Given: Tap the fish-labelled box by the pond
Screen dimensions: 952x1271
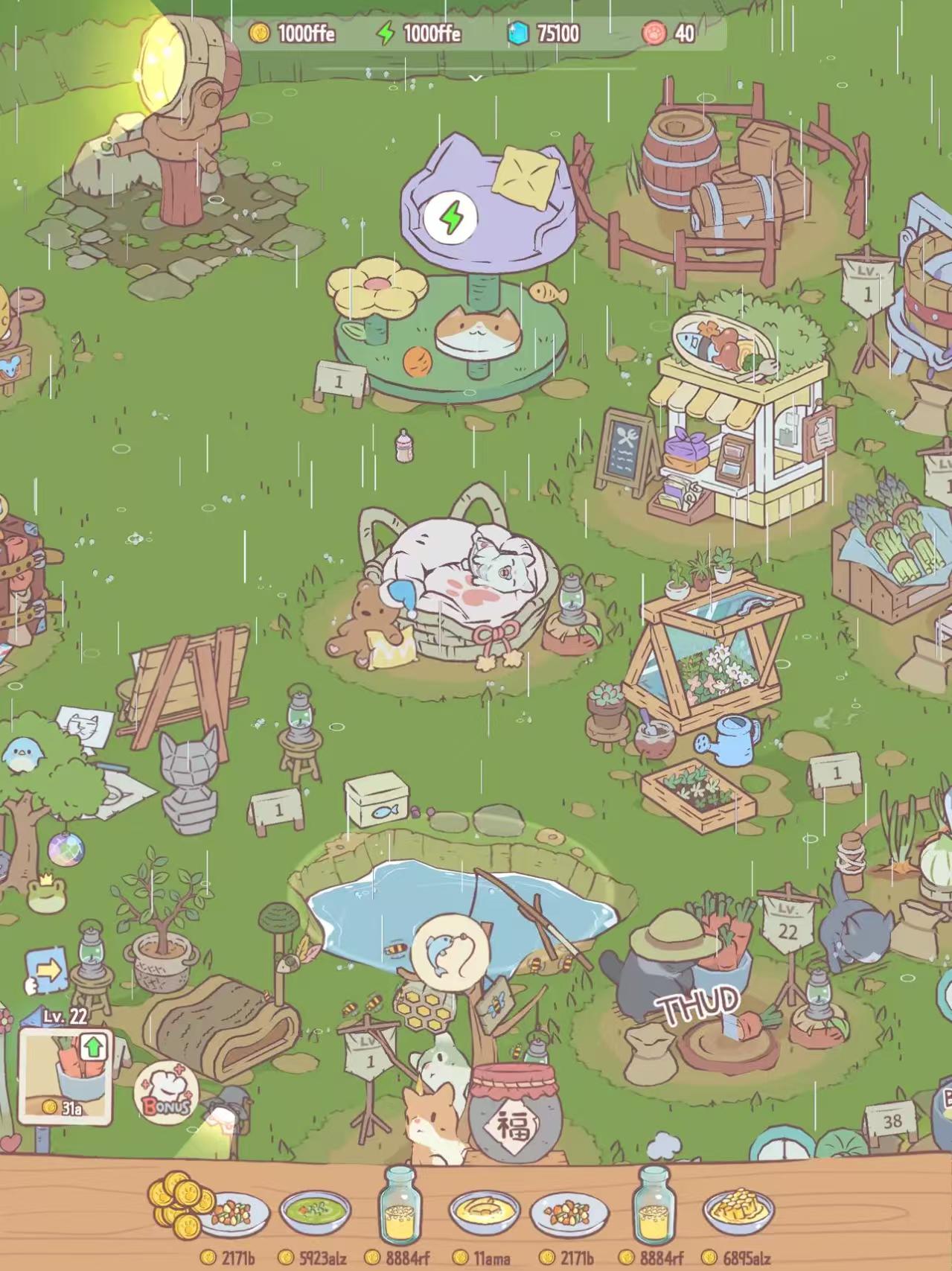Looking at the screenshot, I should (x=378, y=800).
